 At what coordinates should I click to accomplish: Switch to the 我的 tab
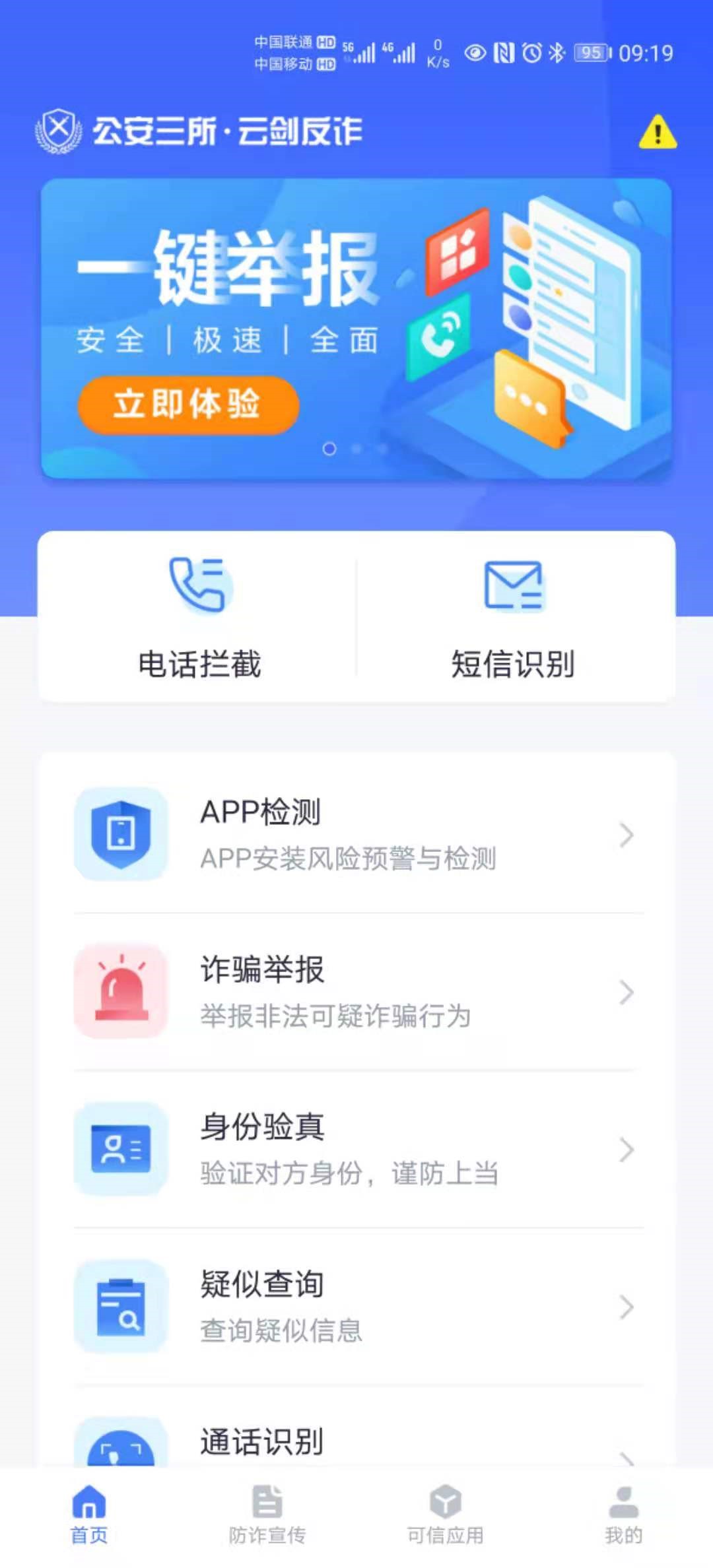click(x=623, y=1515)
